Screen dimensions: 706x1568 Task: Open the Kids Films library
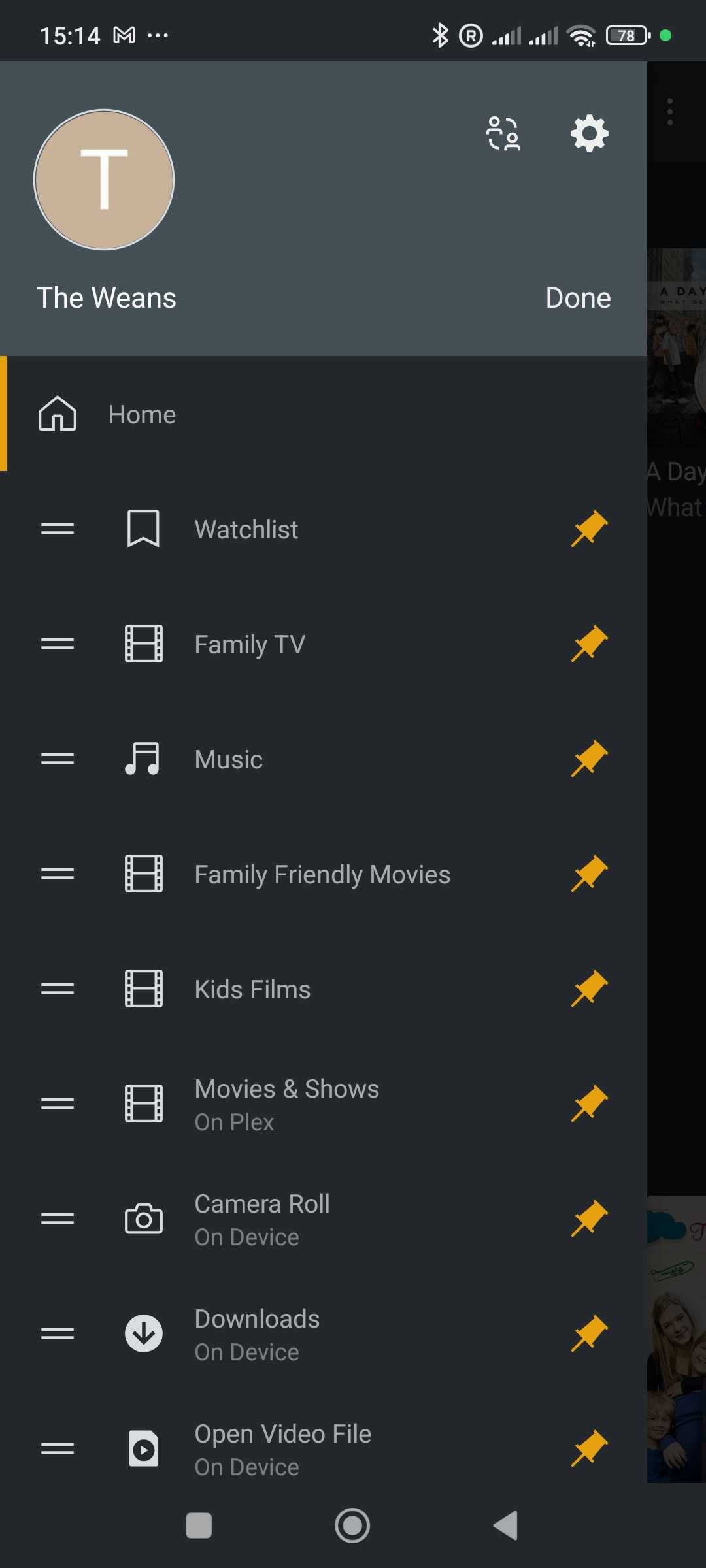[x=252, y=989]
